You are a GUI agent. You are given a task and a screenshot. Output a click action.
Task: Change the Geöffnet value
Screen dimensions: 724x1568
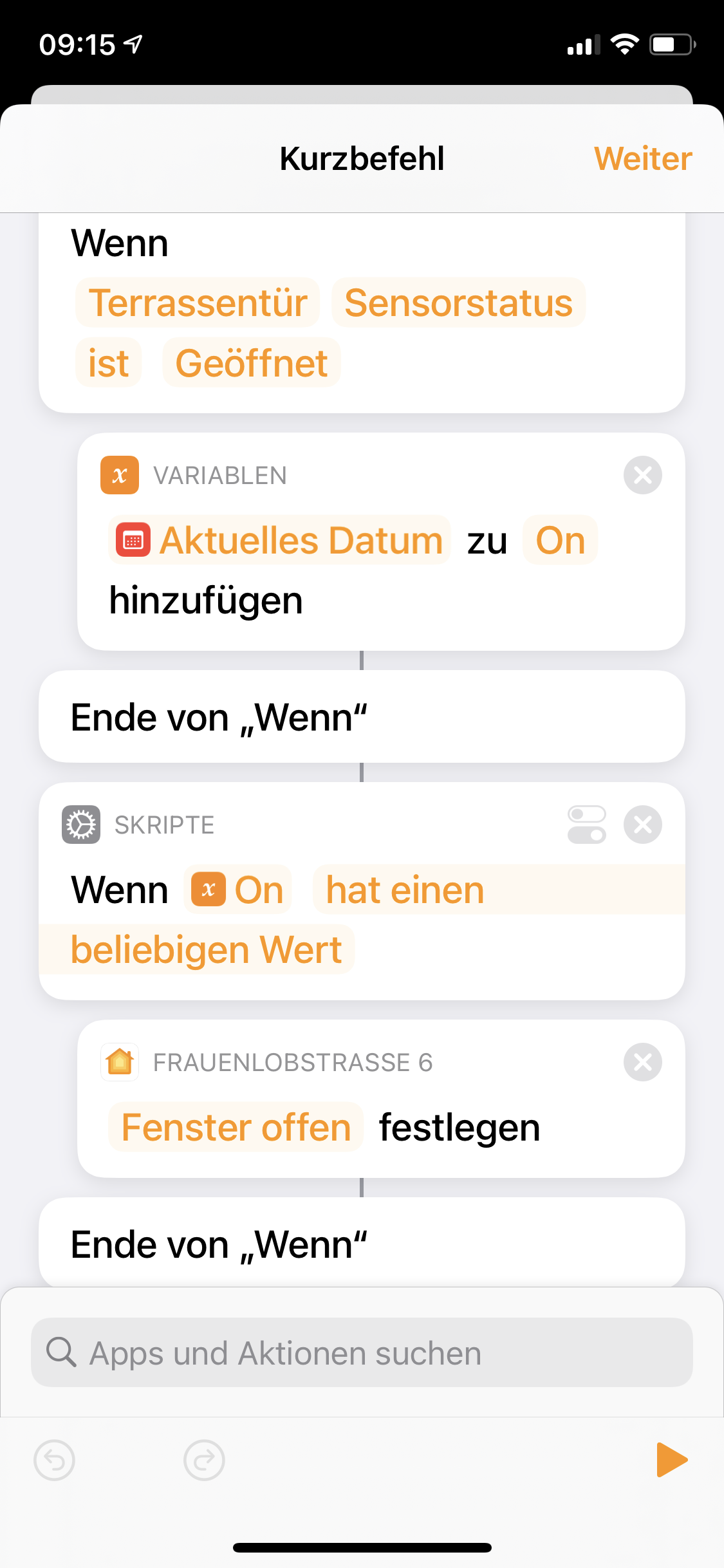coord(252,363)
